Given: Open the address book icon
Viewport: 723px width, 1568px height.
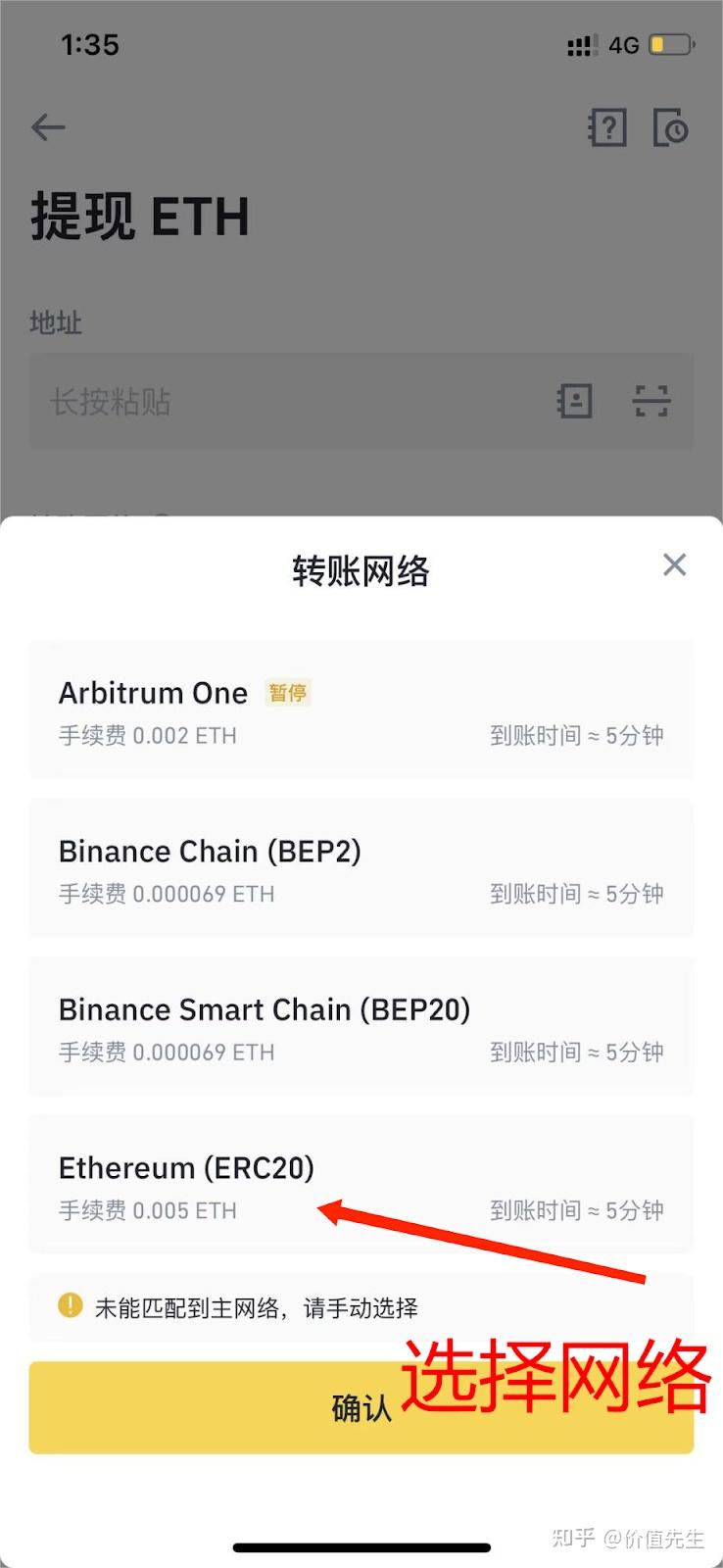Looking at the screenshot, I should tap(574, 402).
